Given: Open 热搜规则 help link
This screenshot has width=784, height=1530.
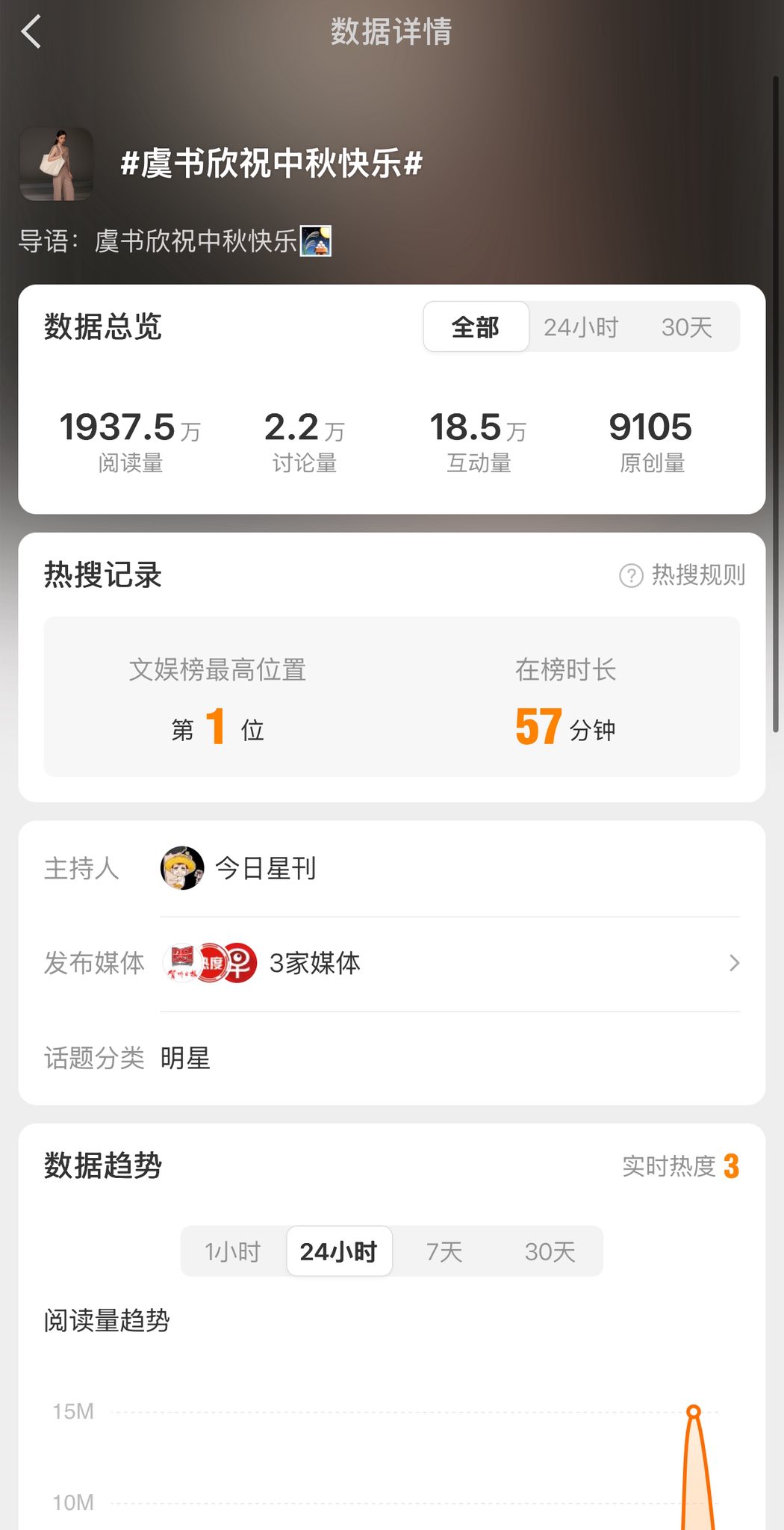Looking at the screenshot, I should (x=682, y=575).
